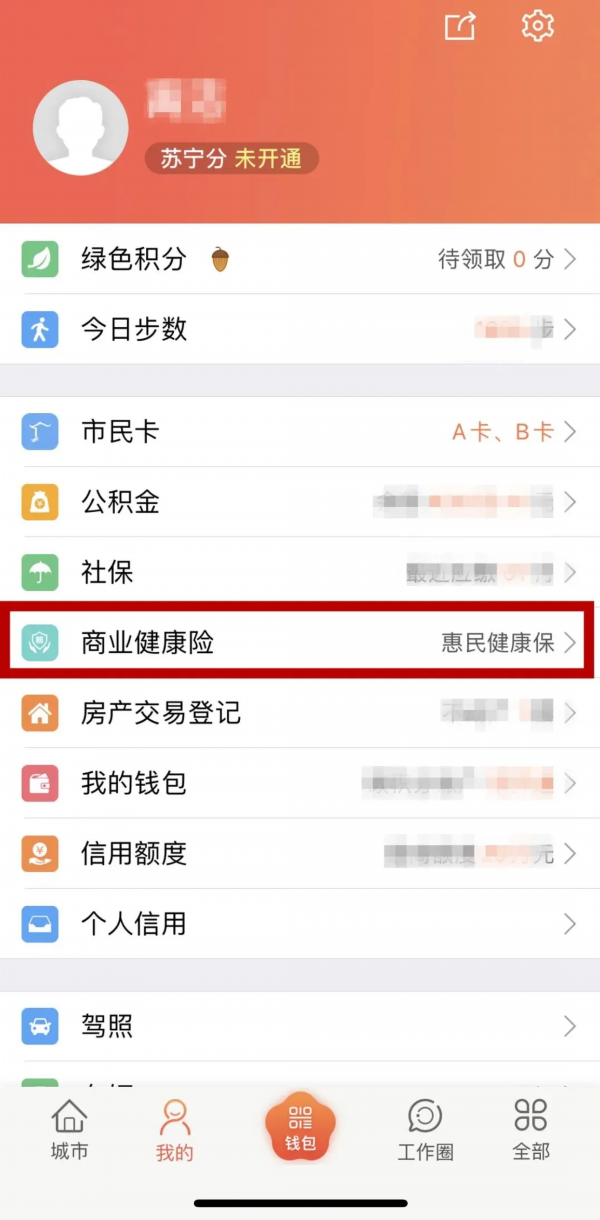Open the profile avatar
Viewport: 600px width, 1220px height.
coord(80,128)
